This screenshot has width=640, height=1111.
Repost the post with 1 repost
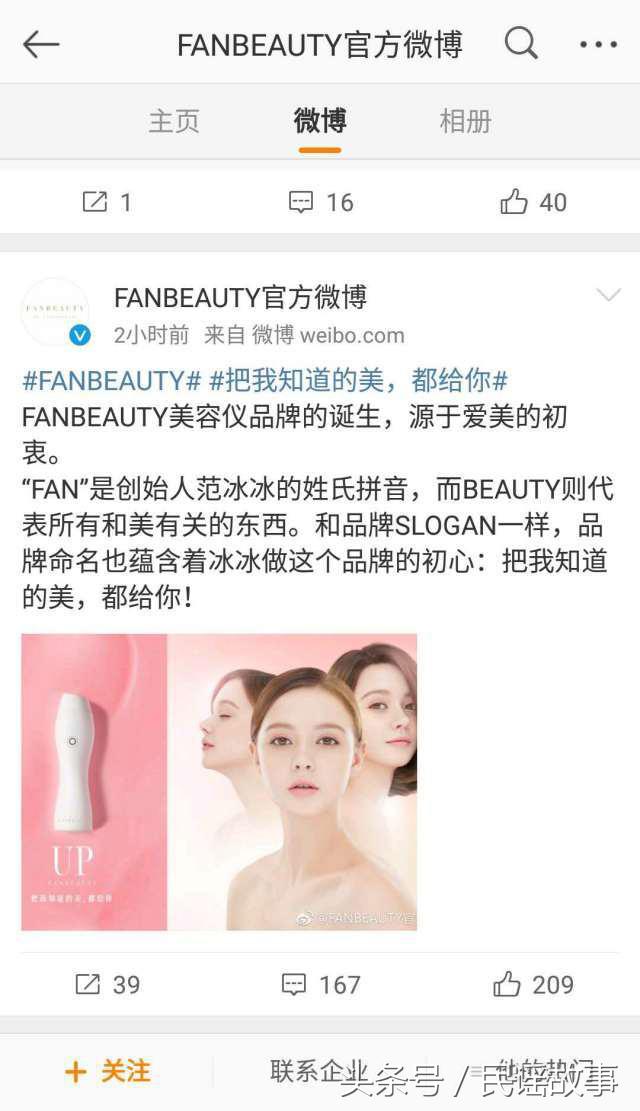107,202
